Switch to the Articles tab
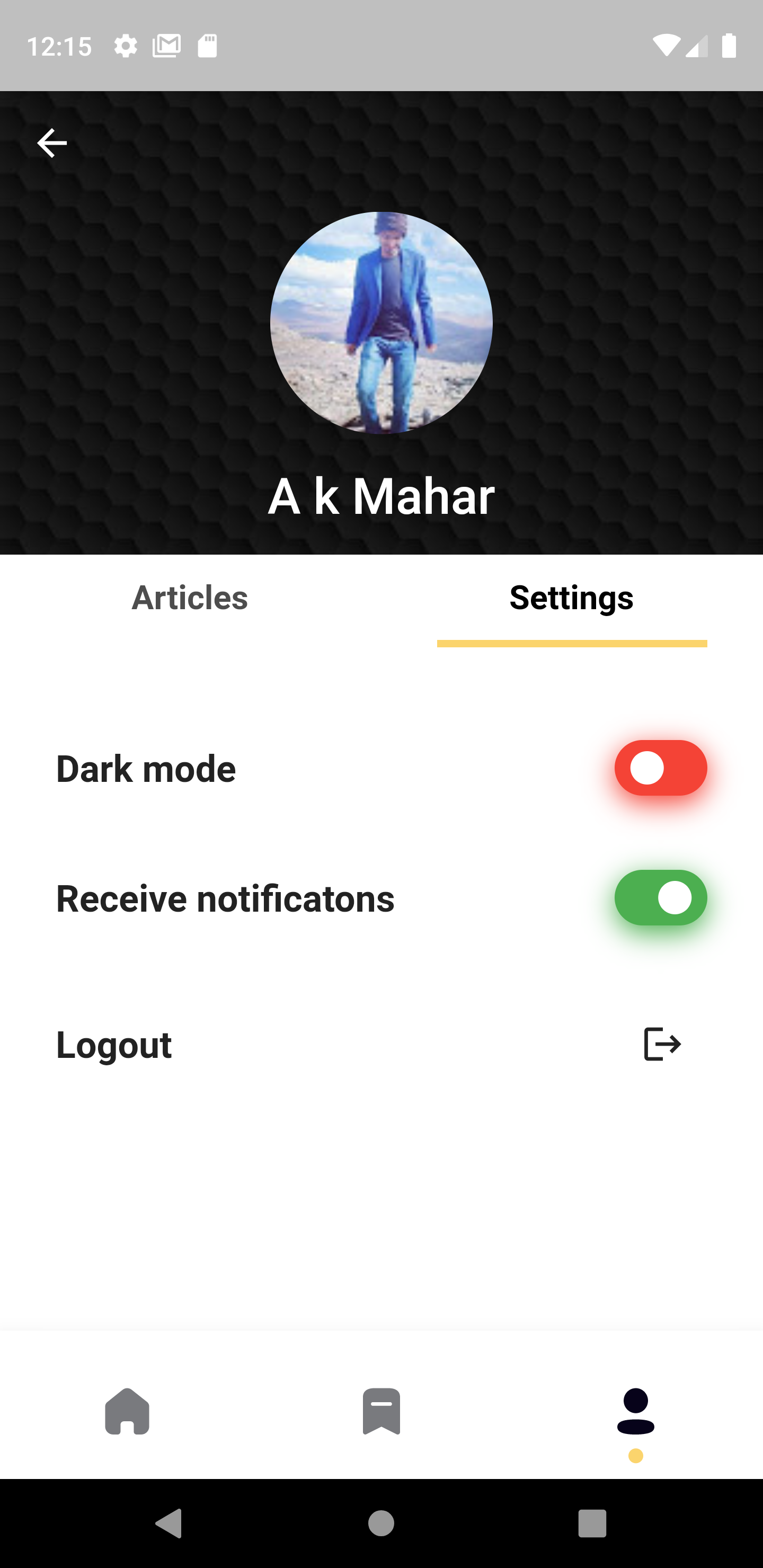 [190, 598]
